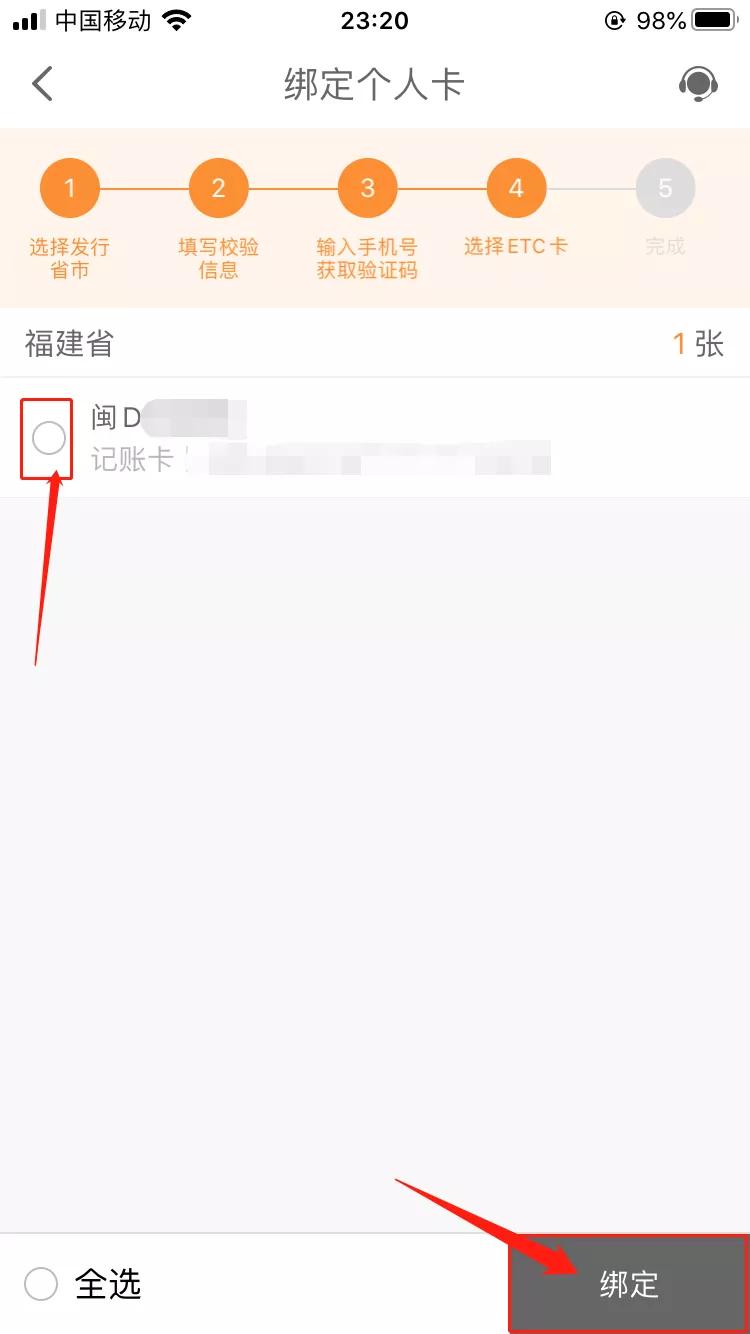The height and width of the screenshot is (1334, 750).
Task: Tap the clock showing 23:20
Action: click(x=375, y=20)
